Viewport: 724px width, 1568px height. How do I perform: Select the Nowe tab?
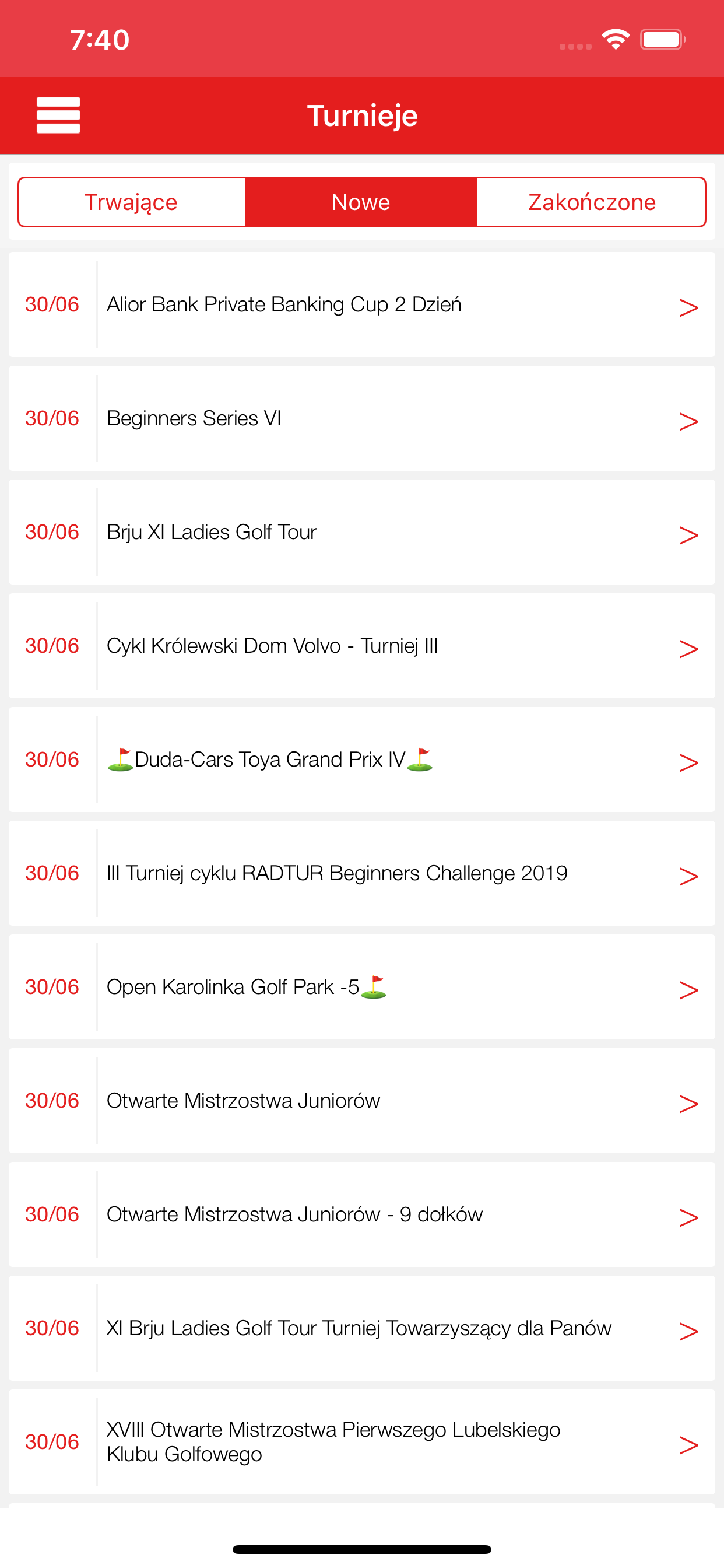click(361, 202)
